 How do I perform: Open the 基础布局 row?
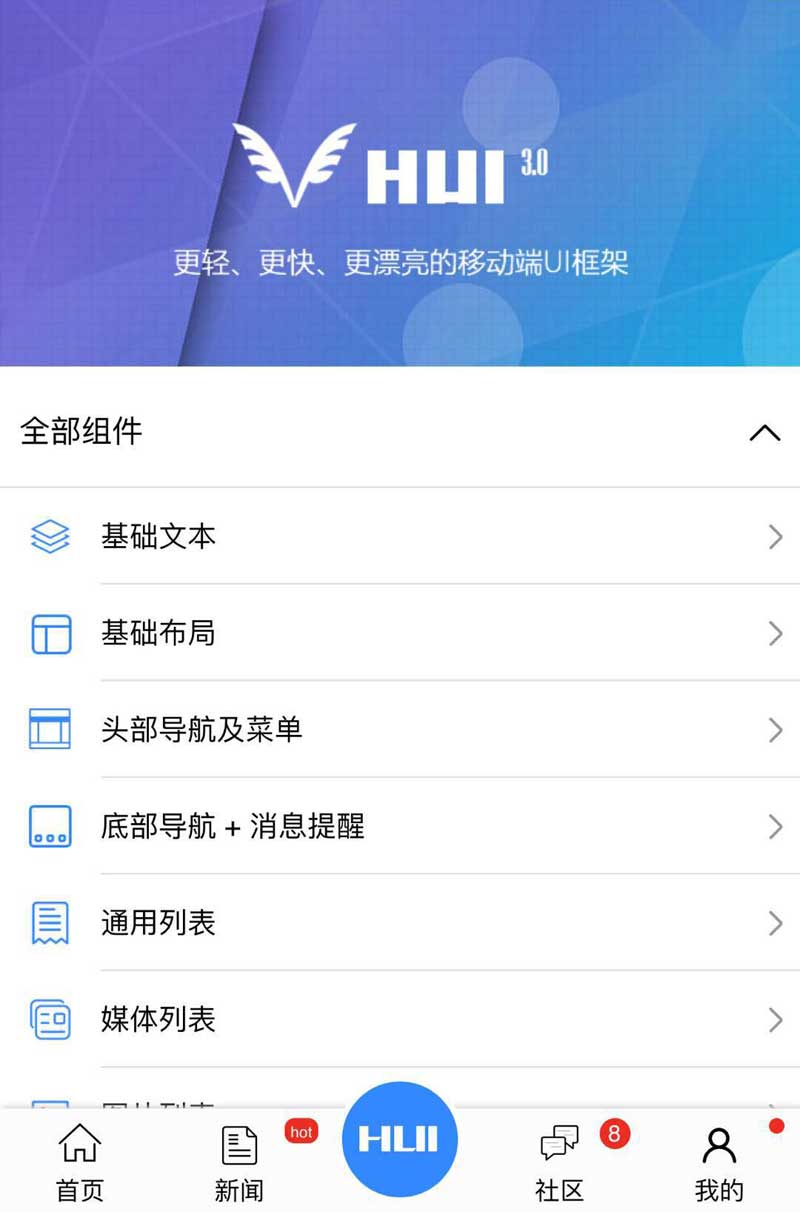(x=400, y=633)
